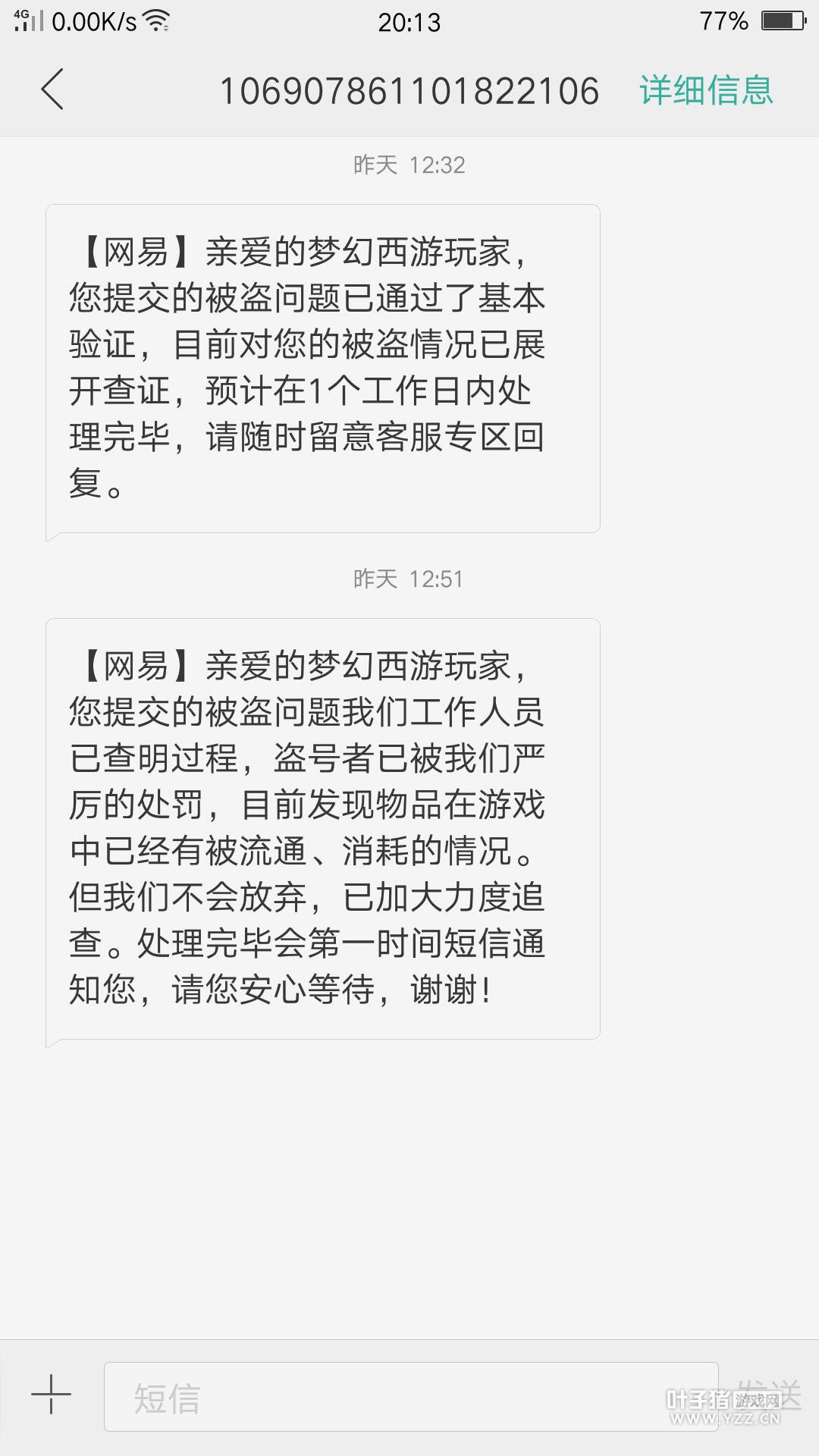Screen dimensions: 819x1456
Task: Go back using the top-left arrow
Action: pos(52,89)
